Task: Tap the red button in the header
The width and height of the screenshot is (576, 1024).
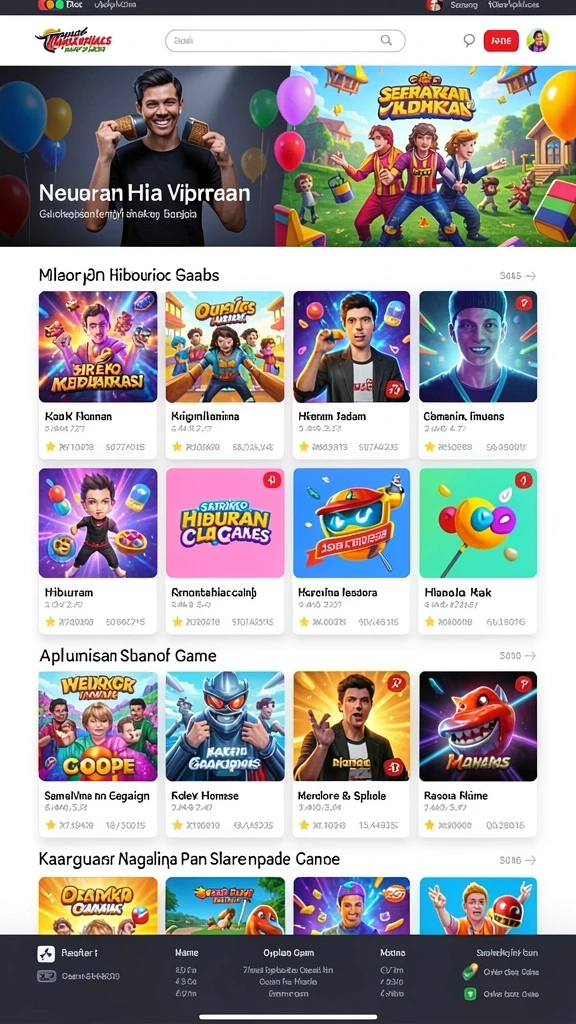Action: 501,40
